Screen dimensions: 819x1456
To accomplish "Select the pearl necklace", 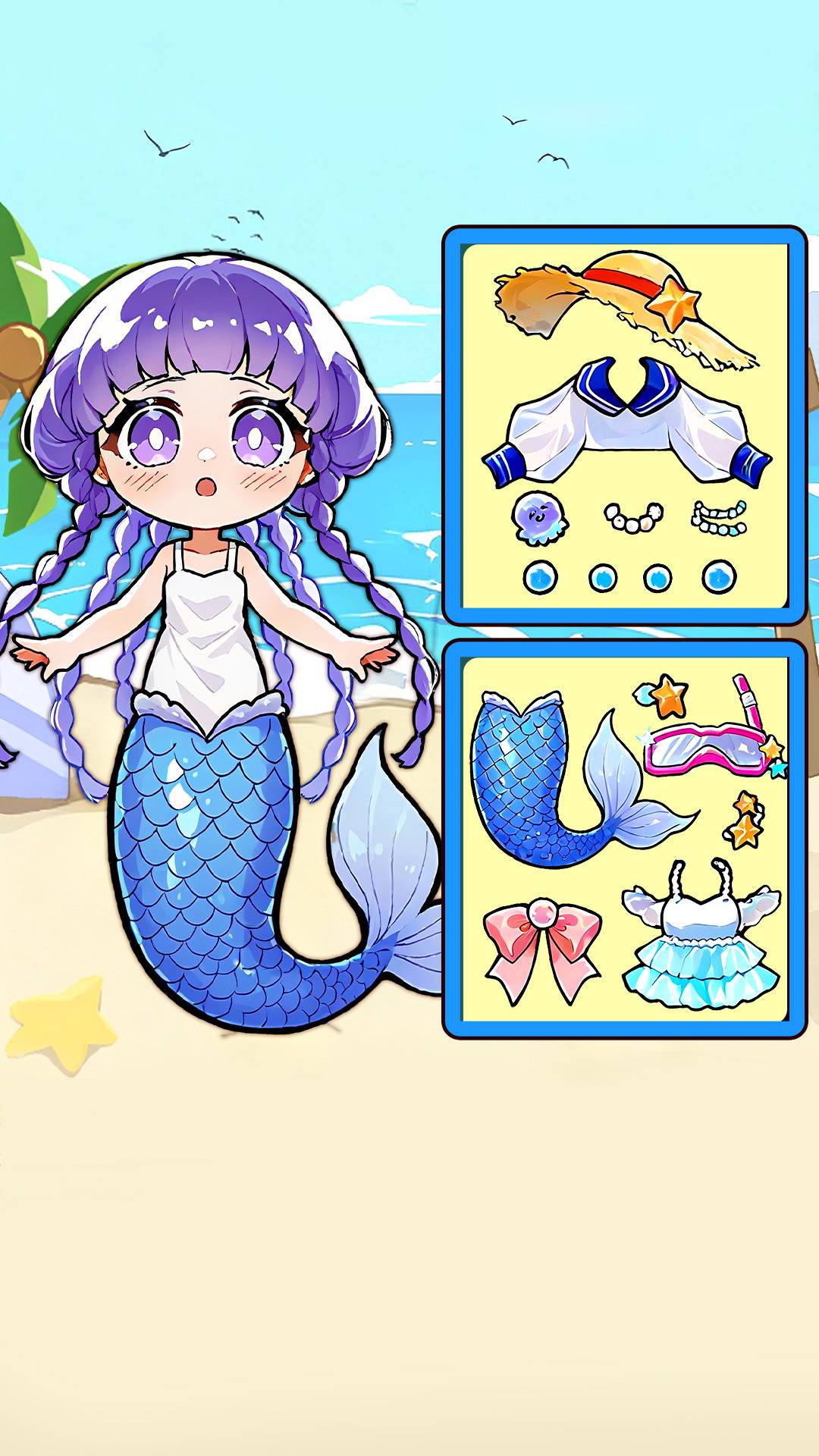I will coord(633,518).
